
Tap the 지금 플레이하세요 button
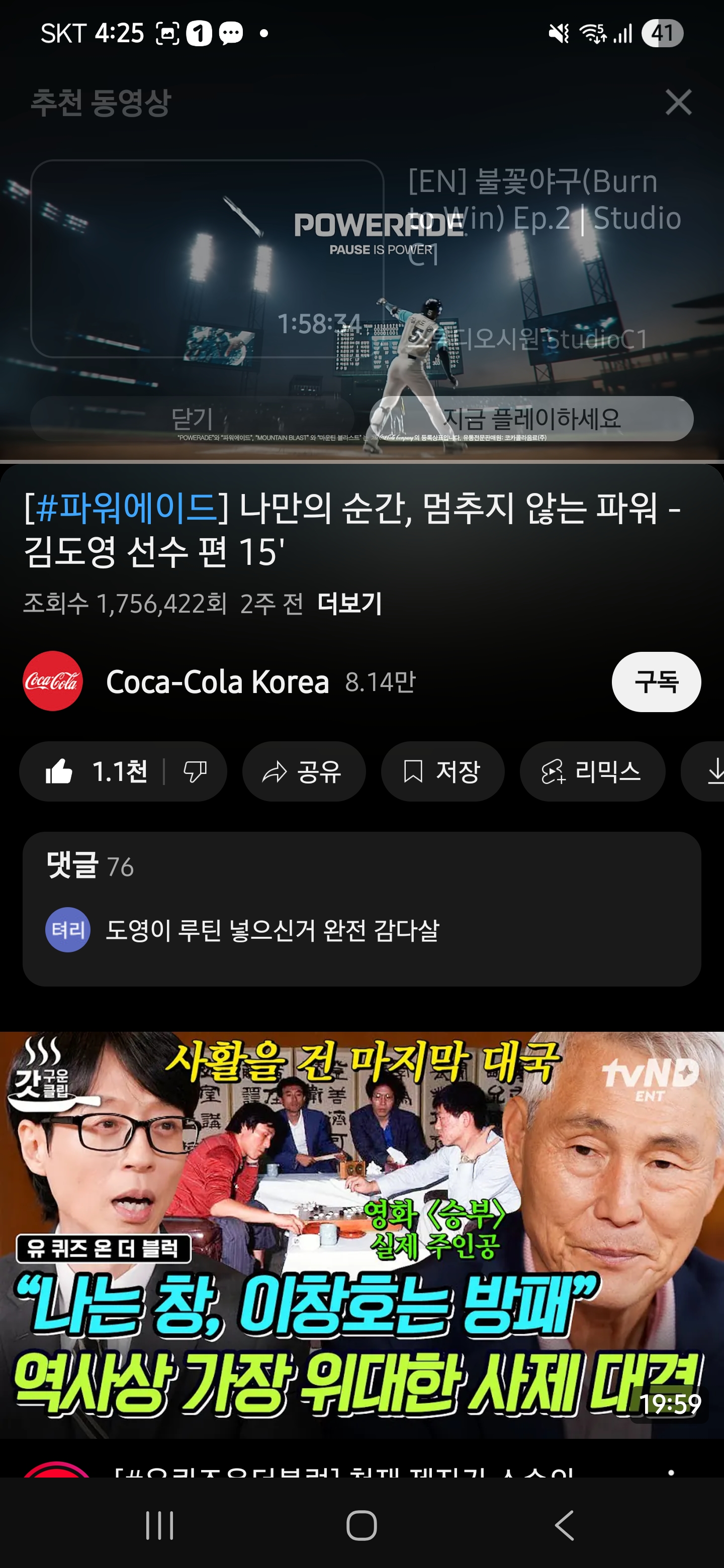531,419
